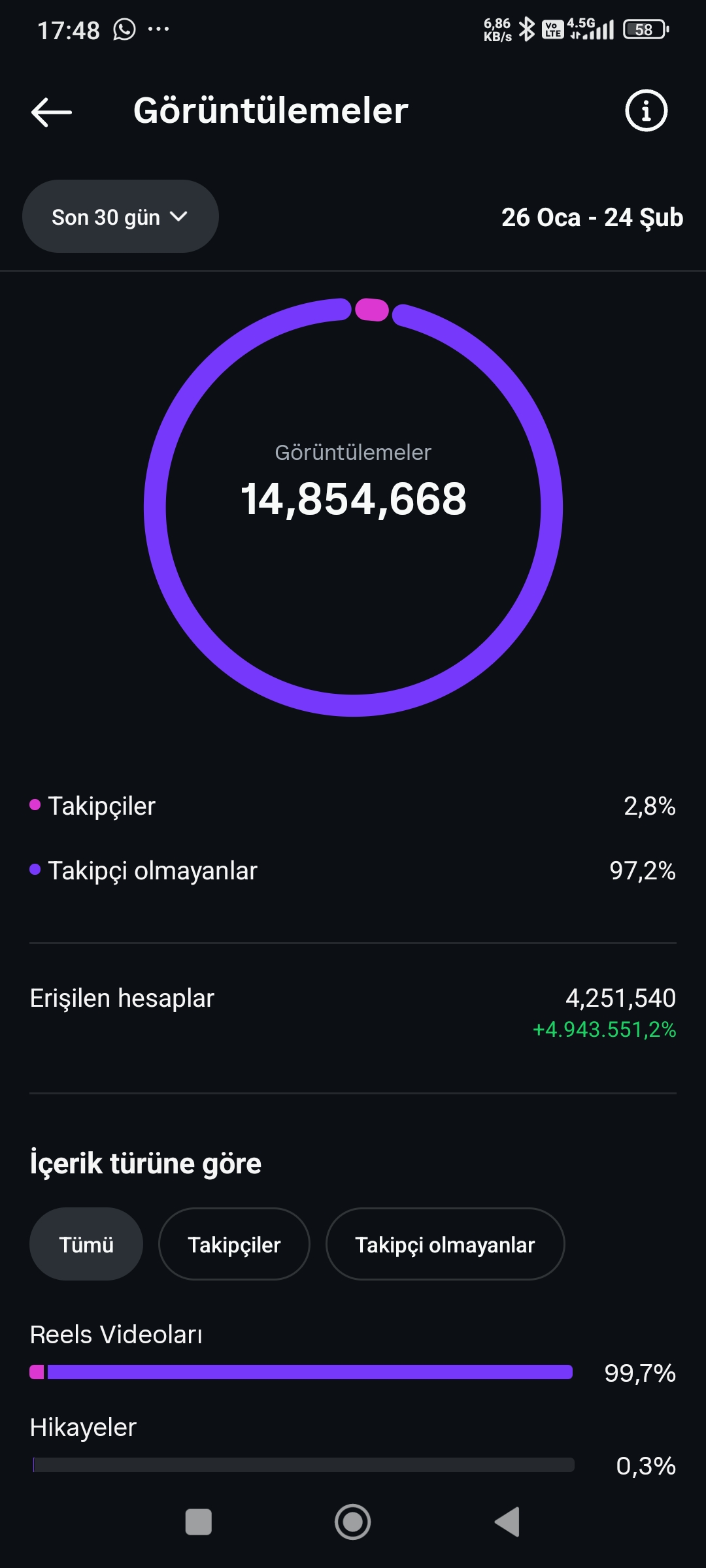The width and height of the screenshot is (706, 1568).
Task: Open the info icon beside Görüntülemeler
Action: (646, 110)
